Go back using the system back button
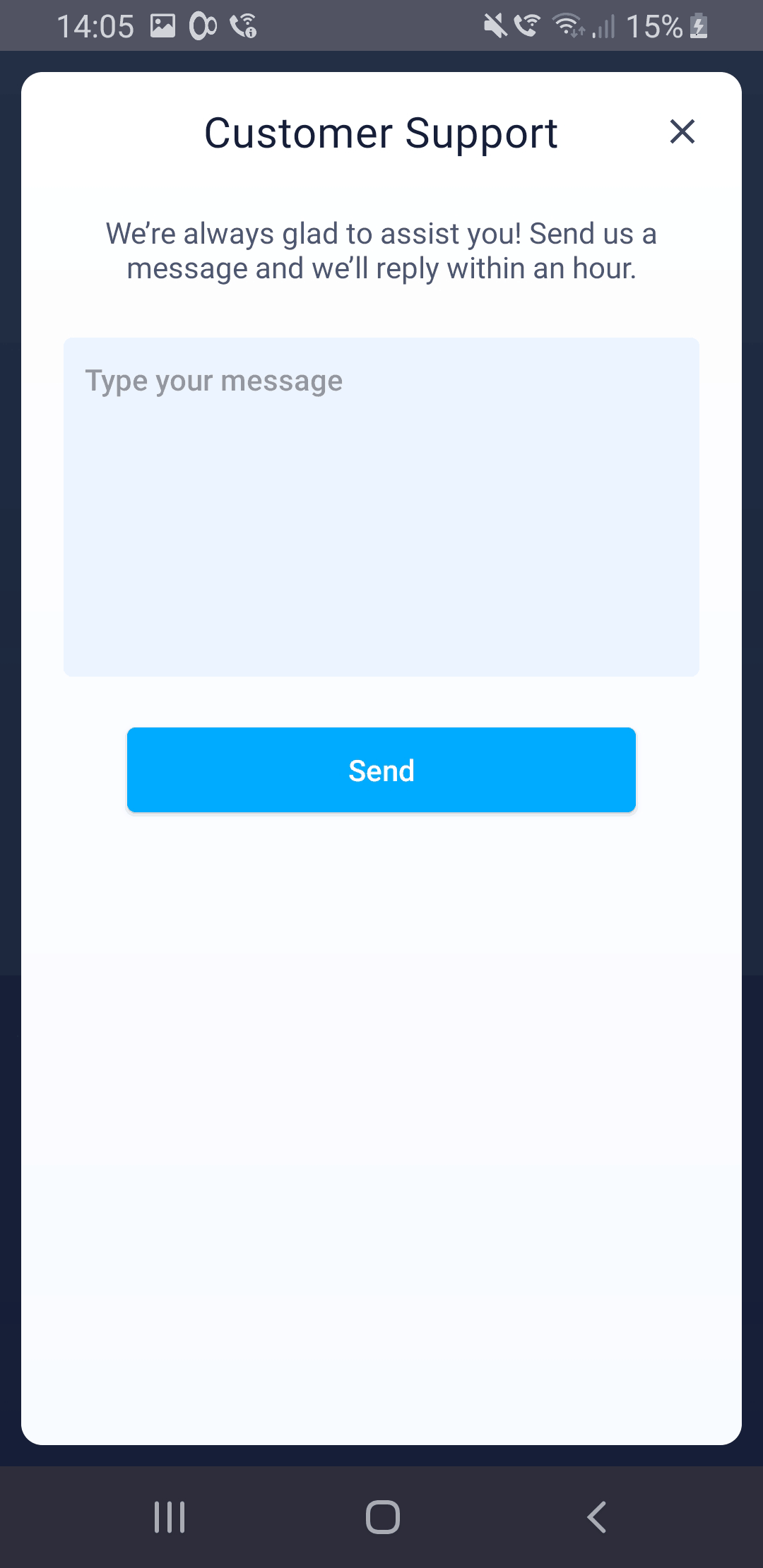This screenshot has width=763, height=1568. point(597,1516)
